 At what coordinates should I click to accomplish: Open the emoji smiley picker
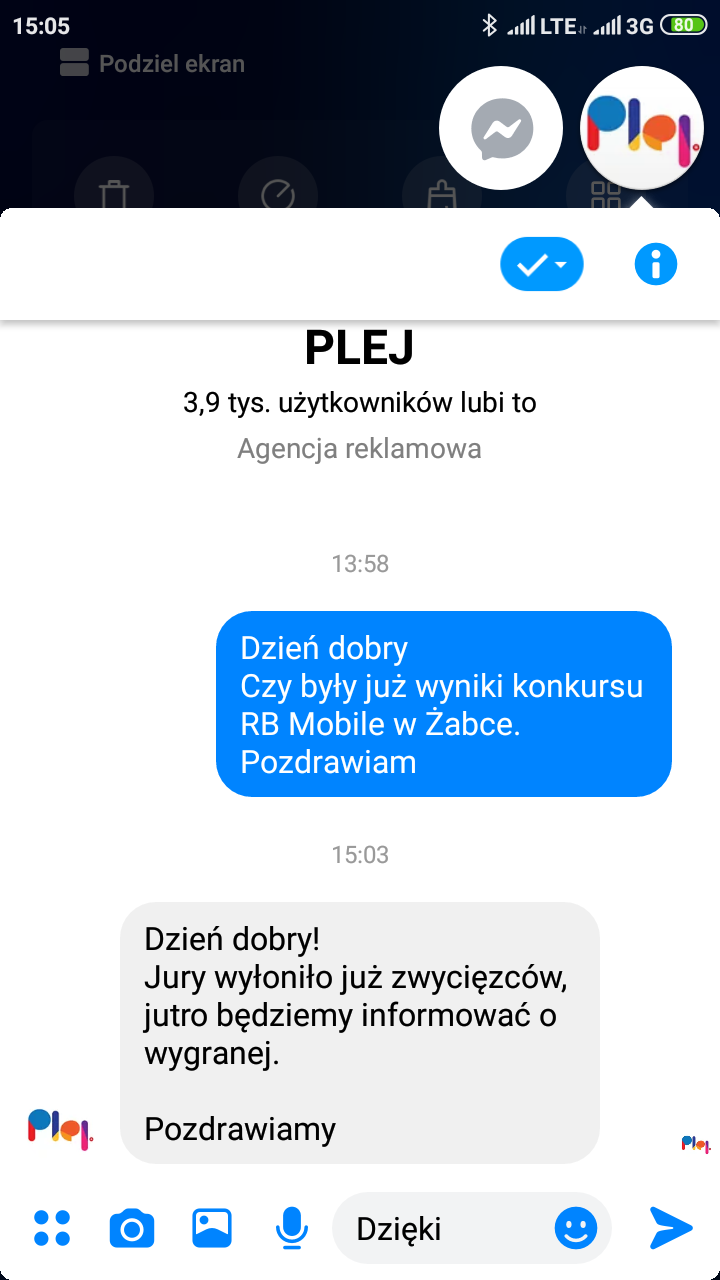coord(575,1228)
